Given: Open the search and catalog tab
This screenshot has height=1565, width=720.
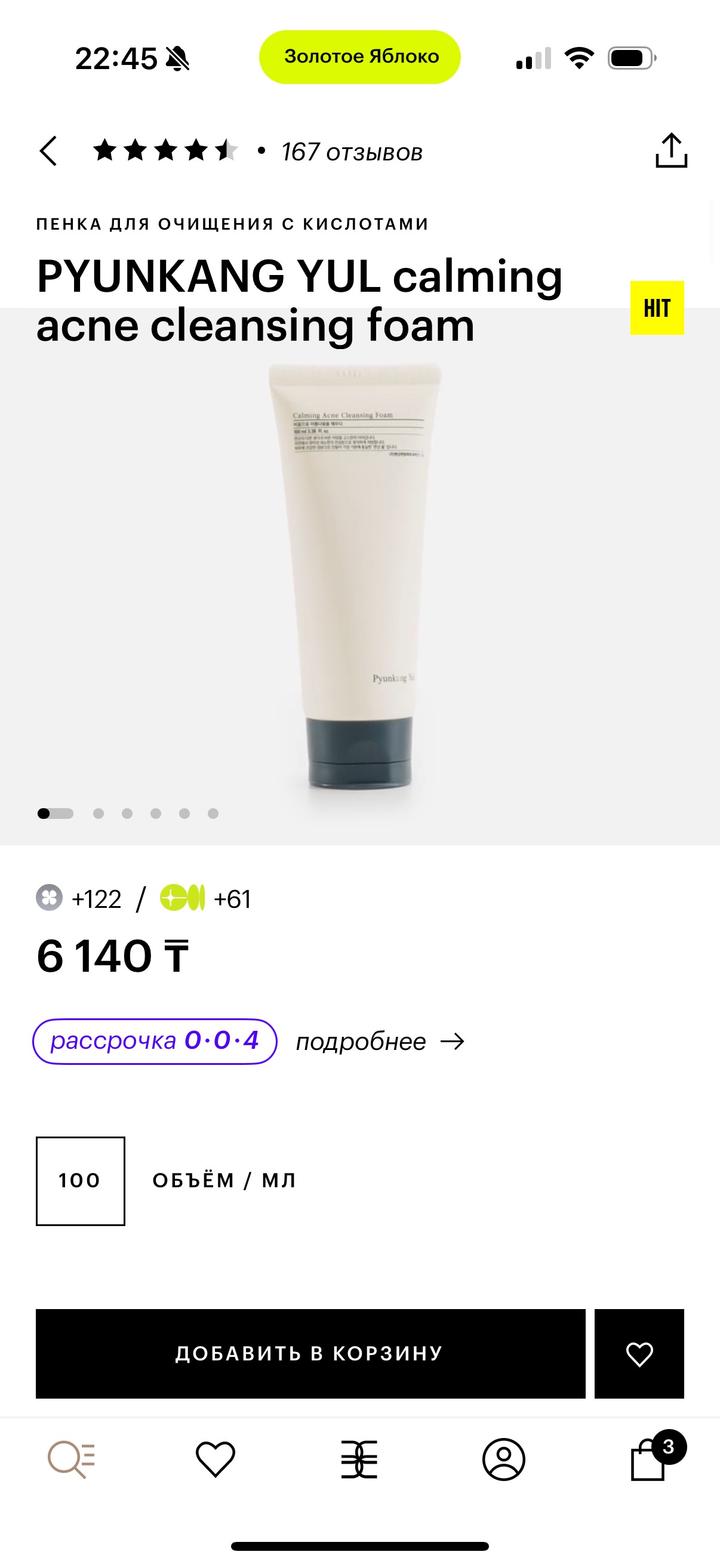Looking at the screenshot, I should pos(71,1460).
